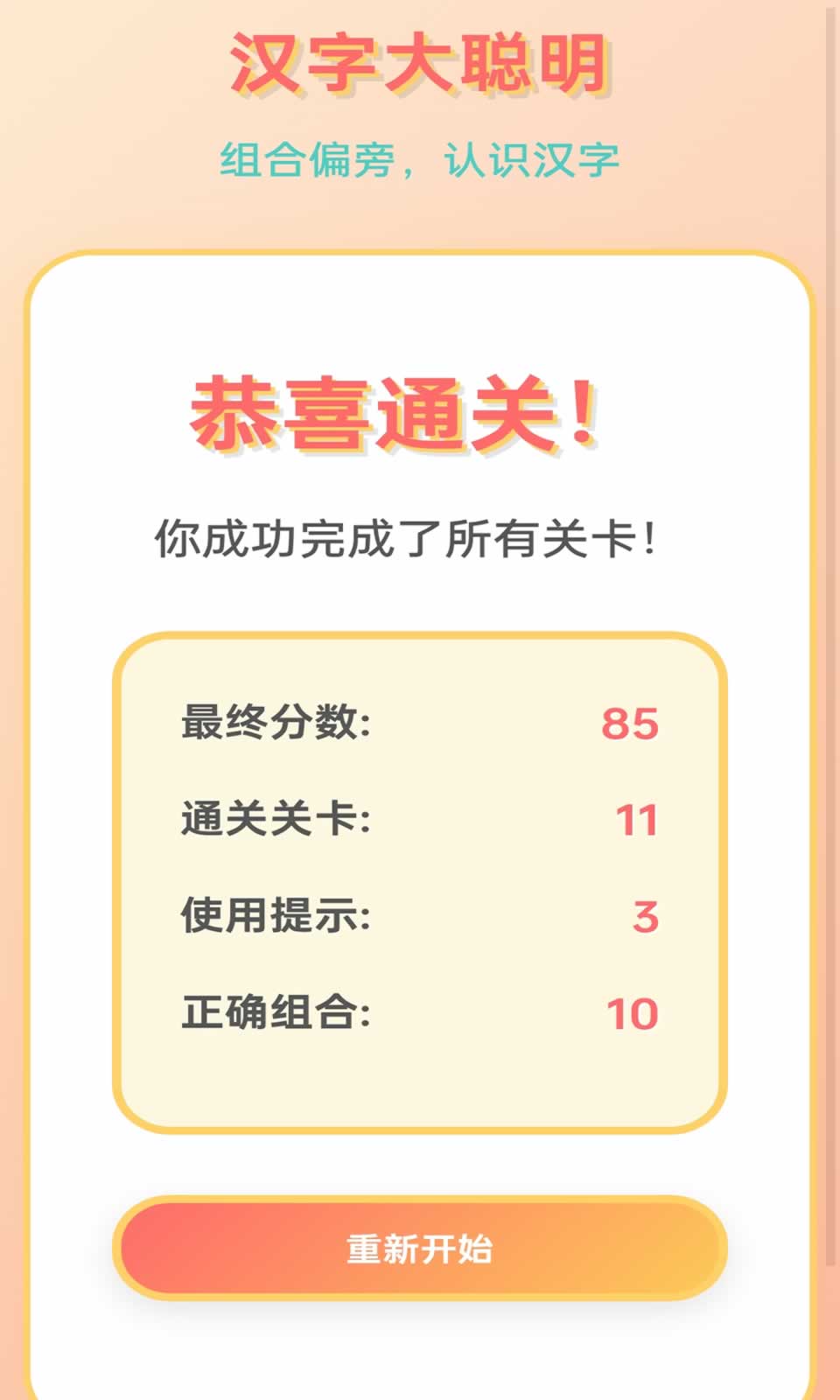Screen dimensions: 840x1400
Task: Select the 最终分数 label
Action: [x=278, y=724]
